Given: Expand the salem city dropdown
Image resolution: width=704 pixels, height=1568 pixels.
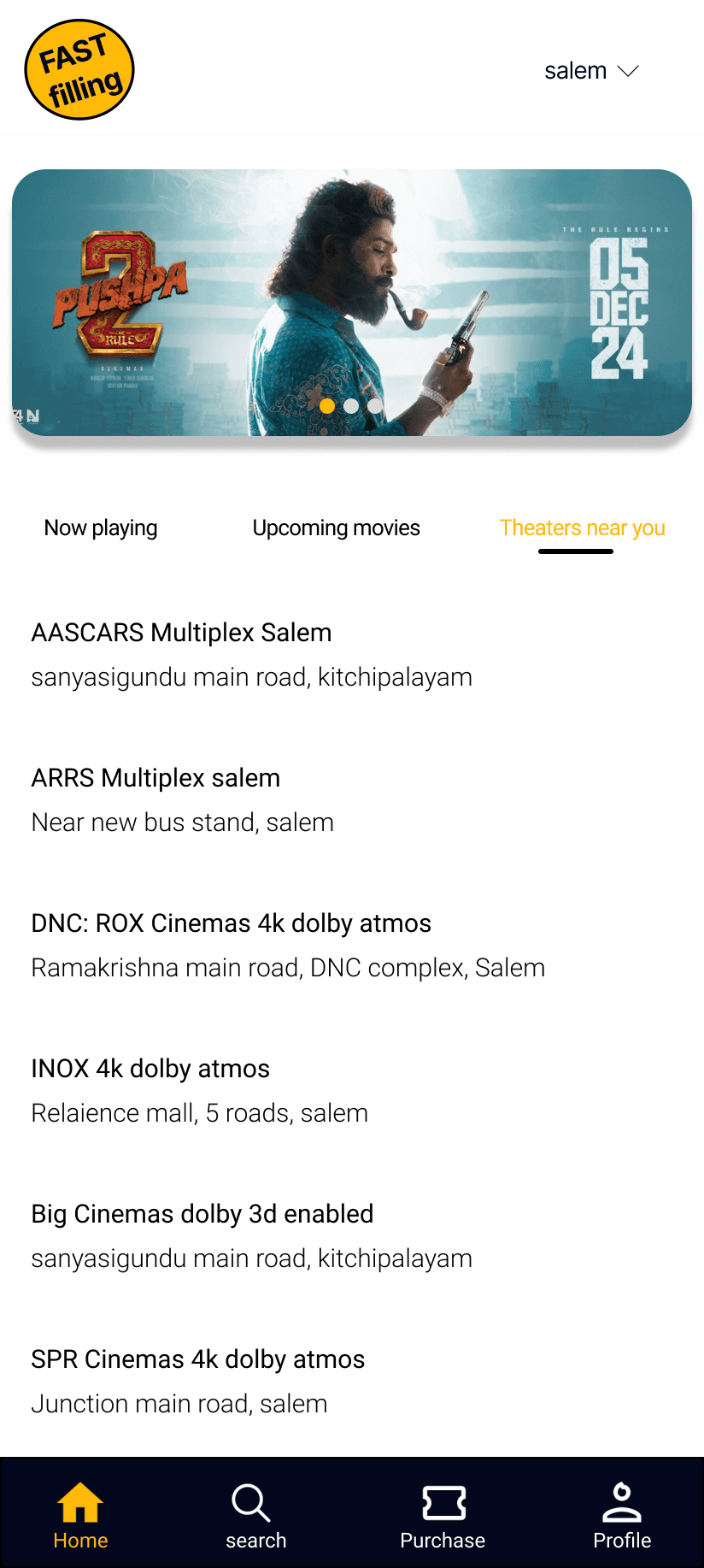Looking at the screenshot, I should [x=591, y=71].
